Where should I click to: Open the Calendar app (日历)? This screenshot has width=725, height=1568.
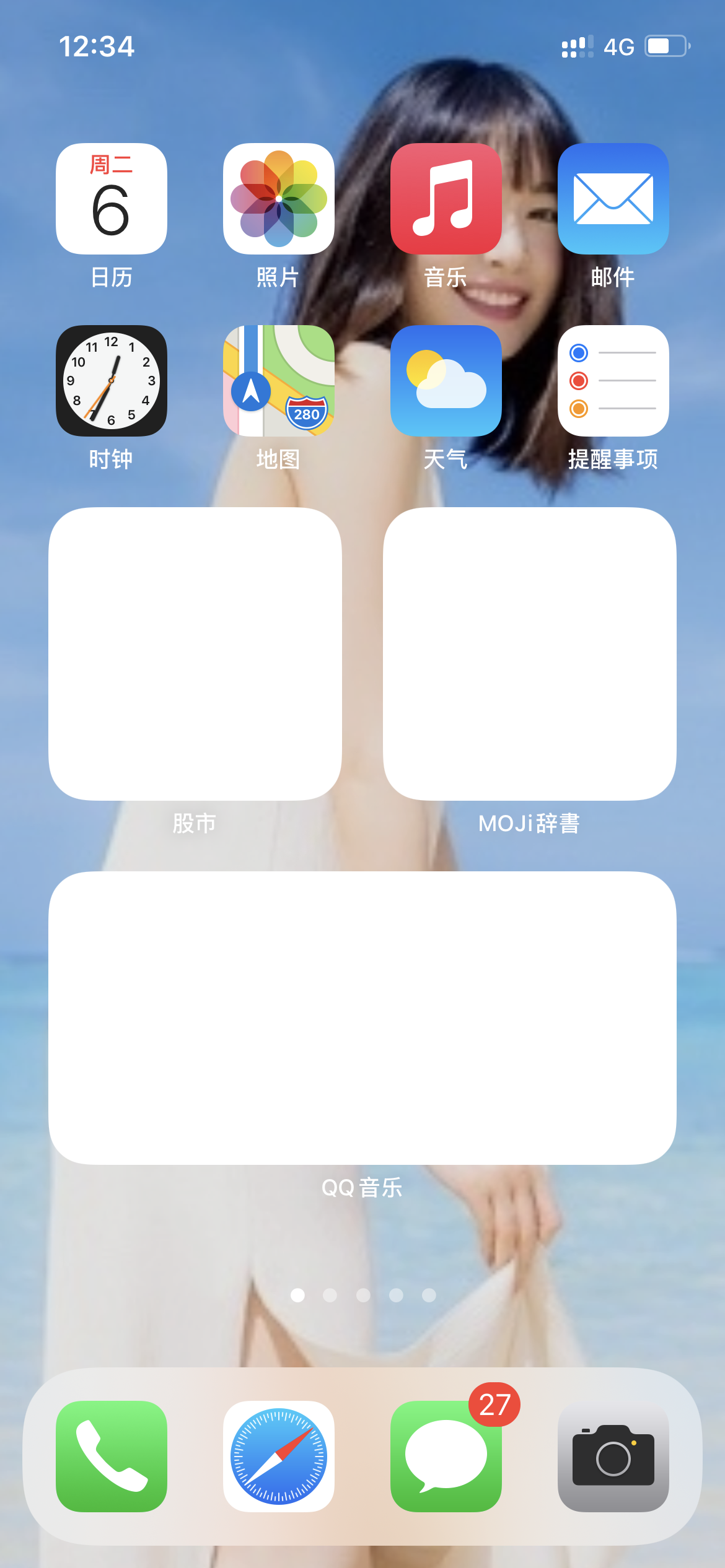coord(112,199)
